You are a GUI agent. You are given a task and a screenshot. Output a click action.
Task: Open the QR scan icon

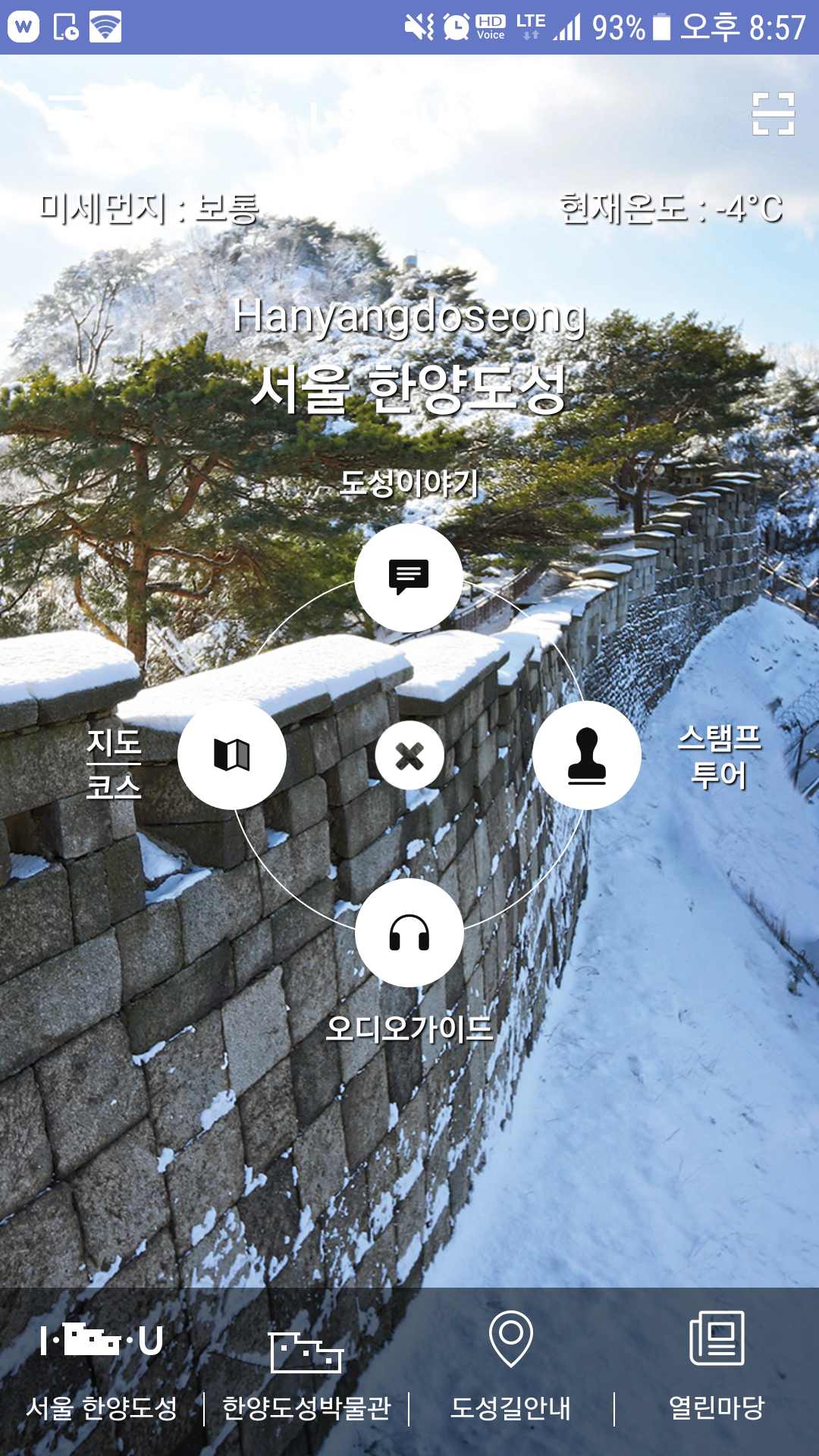[x=773, y=114]
